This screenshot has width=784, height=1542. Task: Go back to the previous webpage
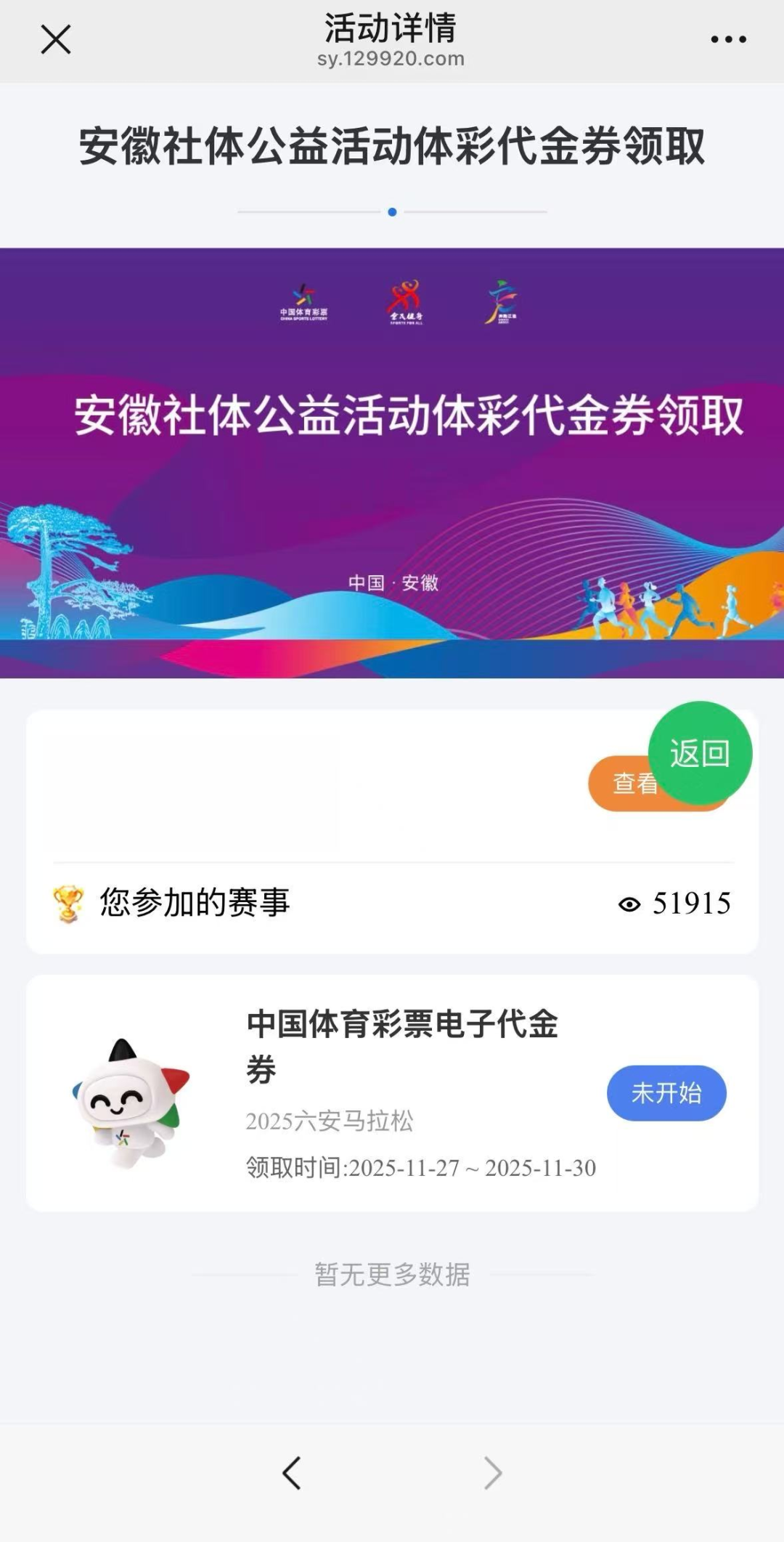click(x=292, y=1474)
